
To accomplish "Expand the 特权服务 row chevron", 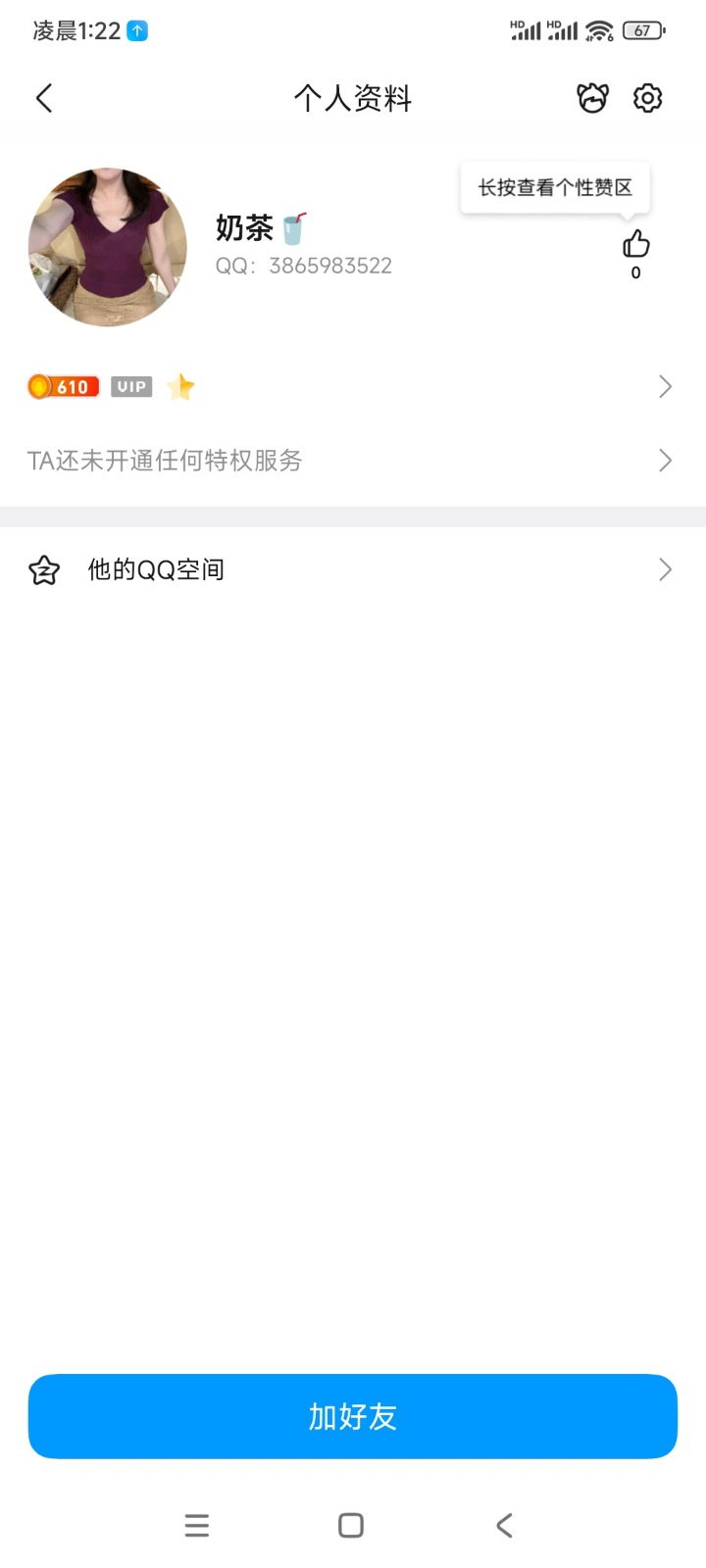I will tap(665, 460).
